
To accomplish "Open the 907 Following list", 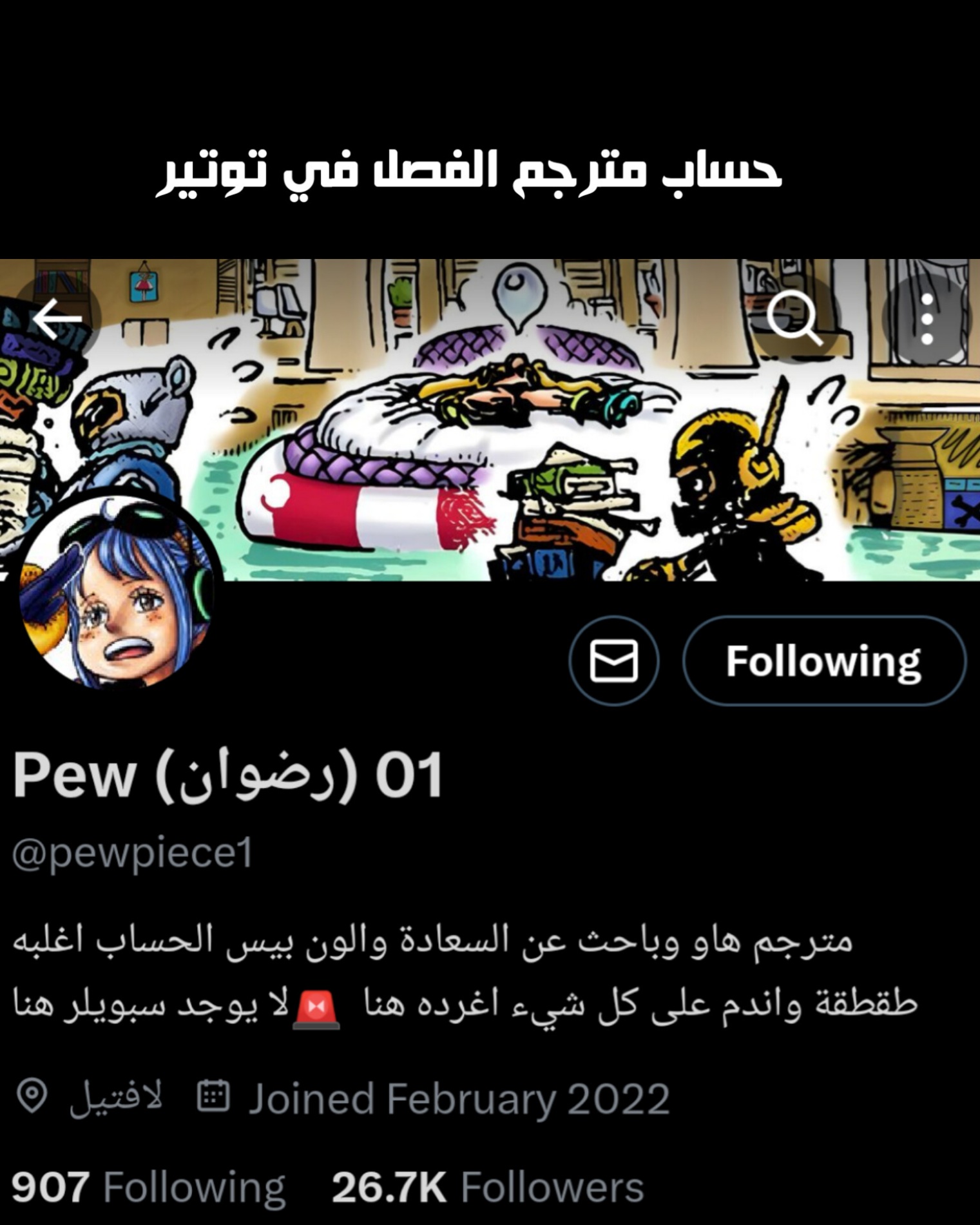I will click(x=148, y=1187).
